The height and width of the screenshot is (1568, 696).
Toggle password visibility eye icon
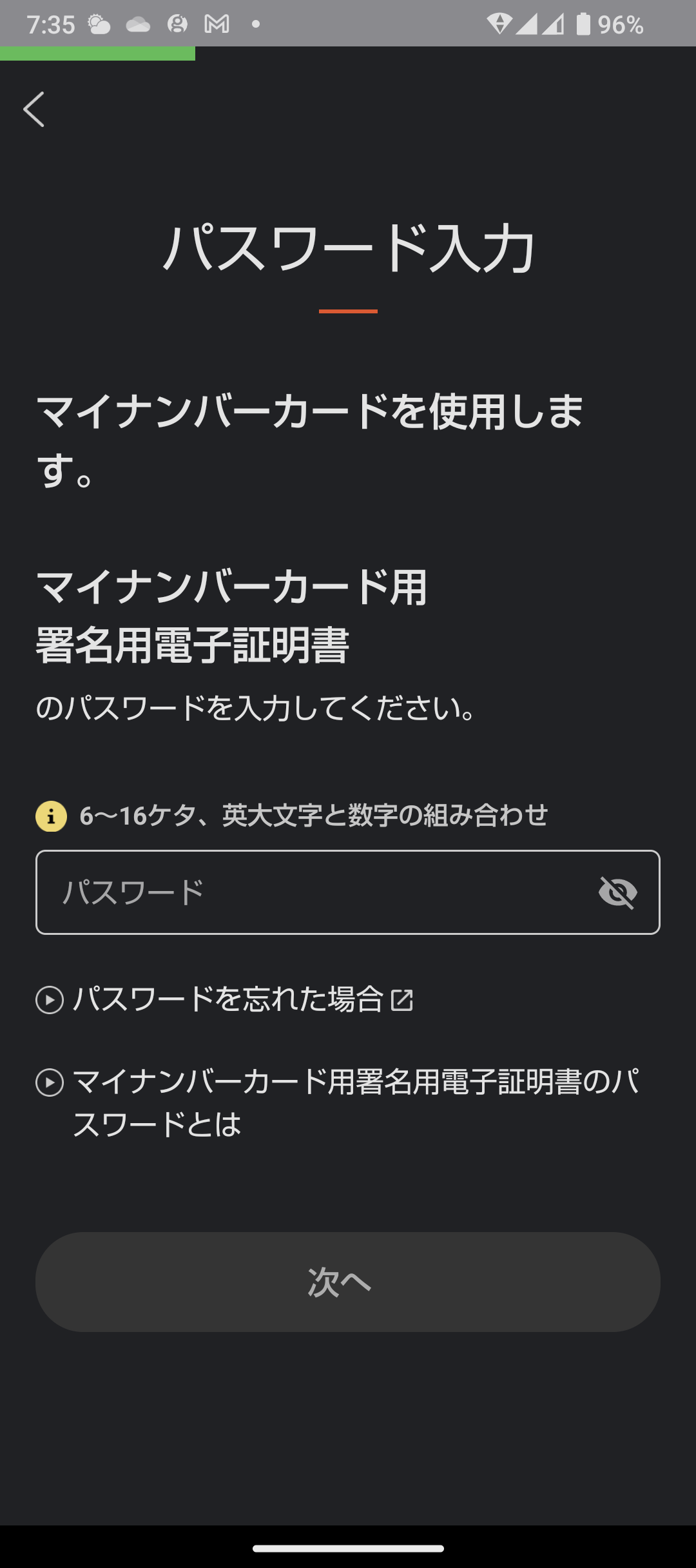point(617,892)
